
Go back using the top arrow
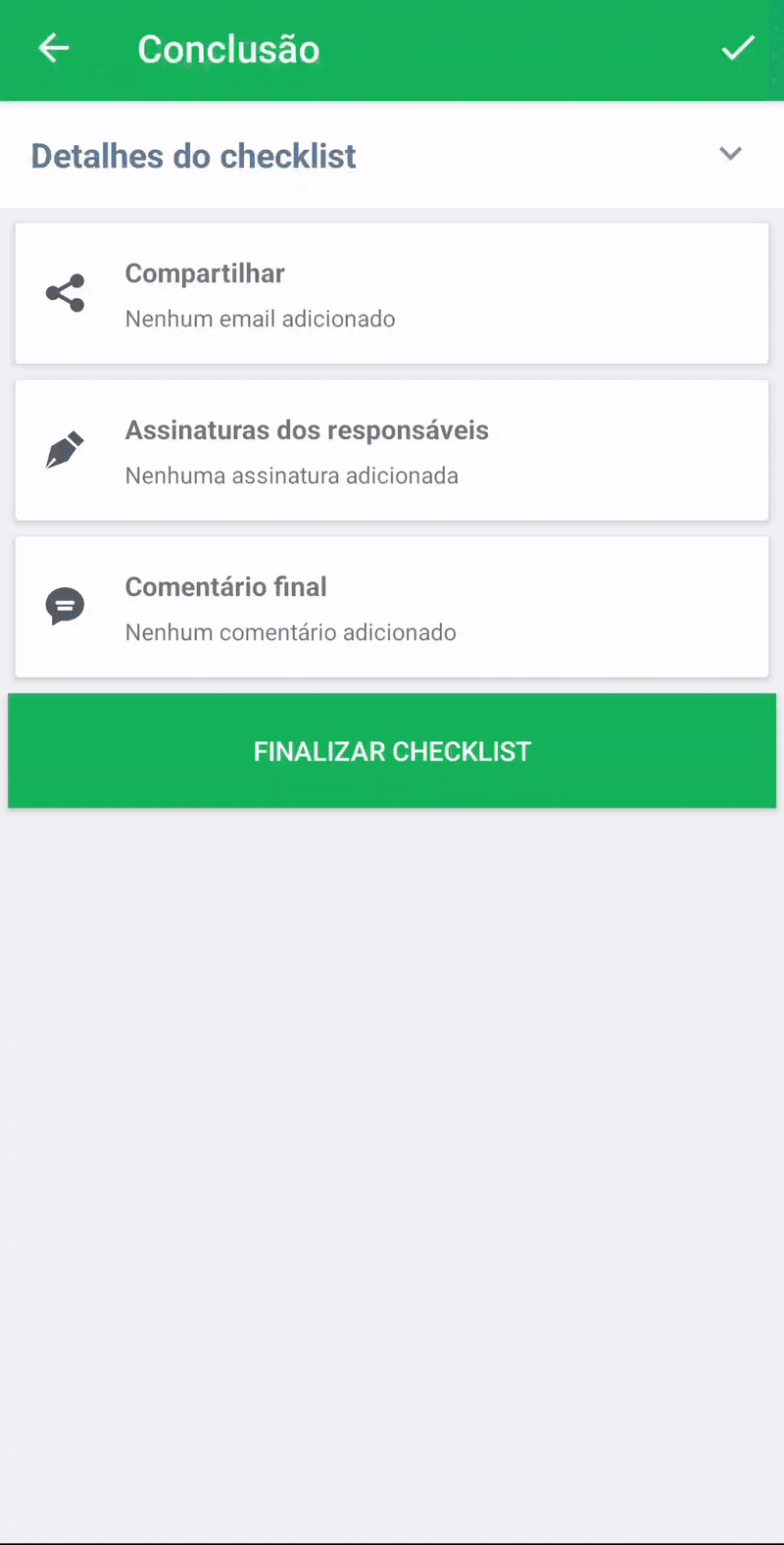click(54, 48)
